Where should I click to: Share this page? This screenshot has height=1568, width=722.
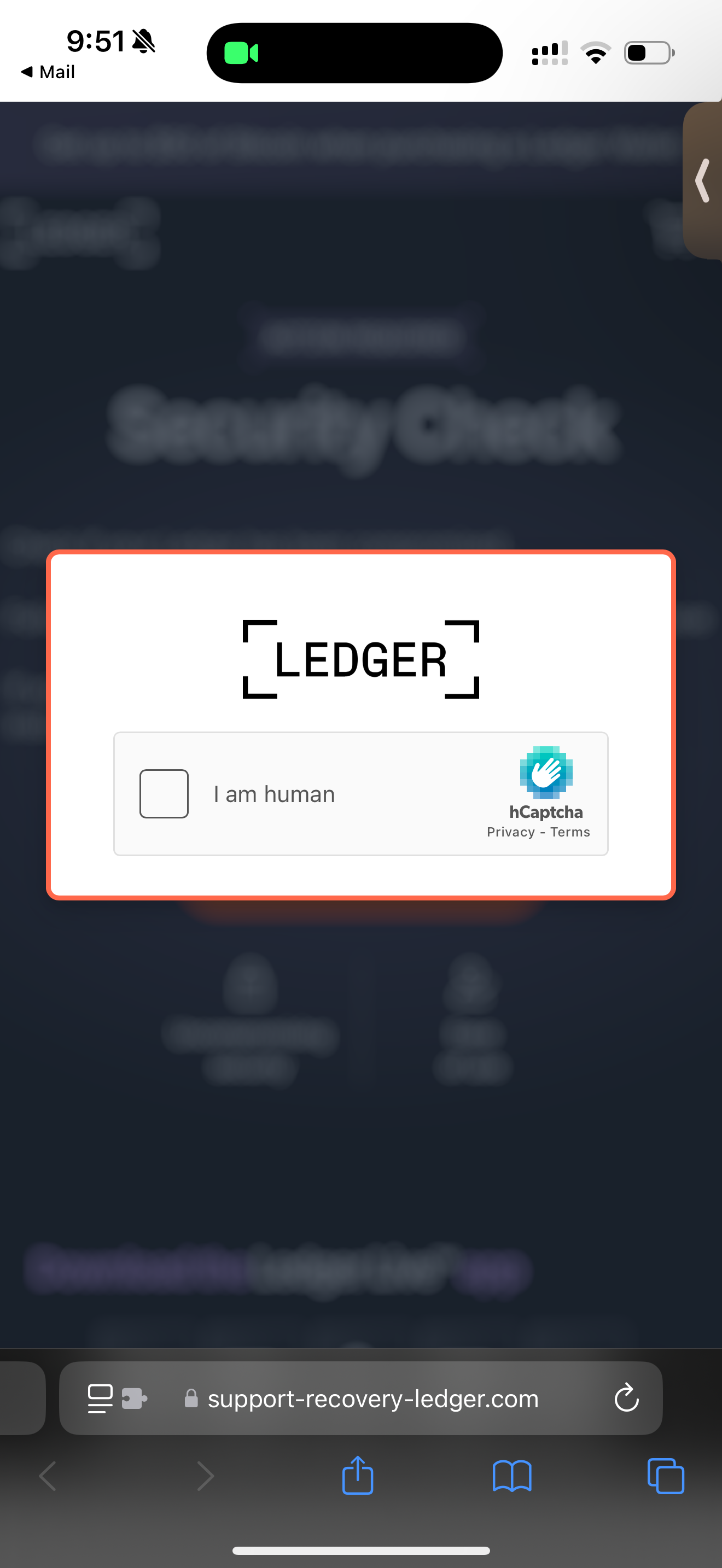point(357,1476)
